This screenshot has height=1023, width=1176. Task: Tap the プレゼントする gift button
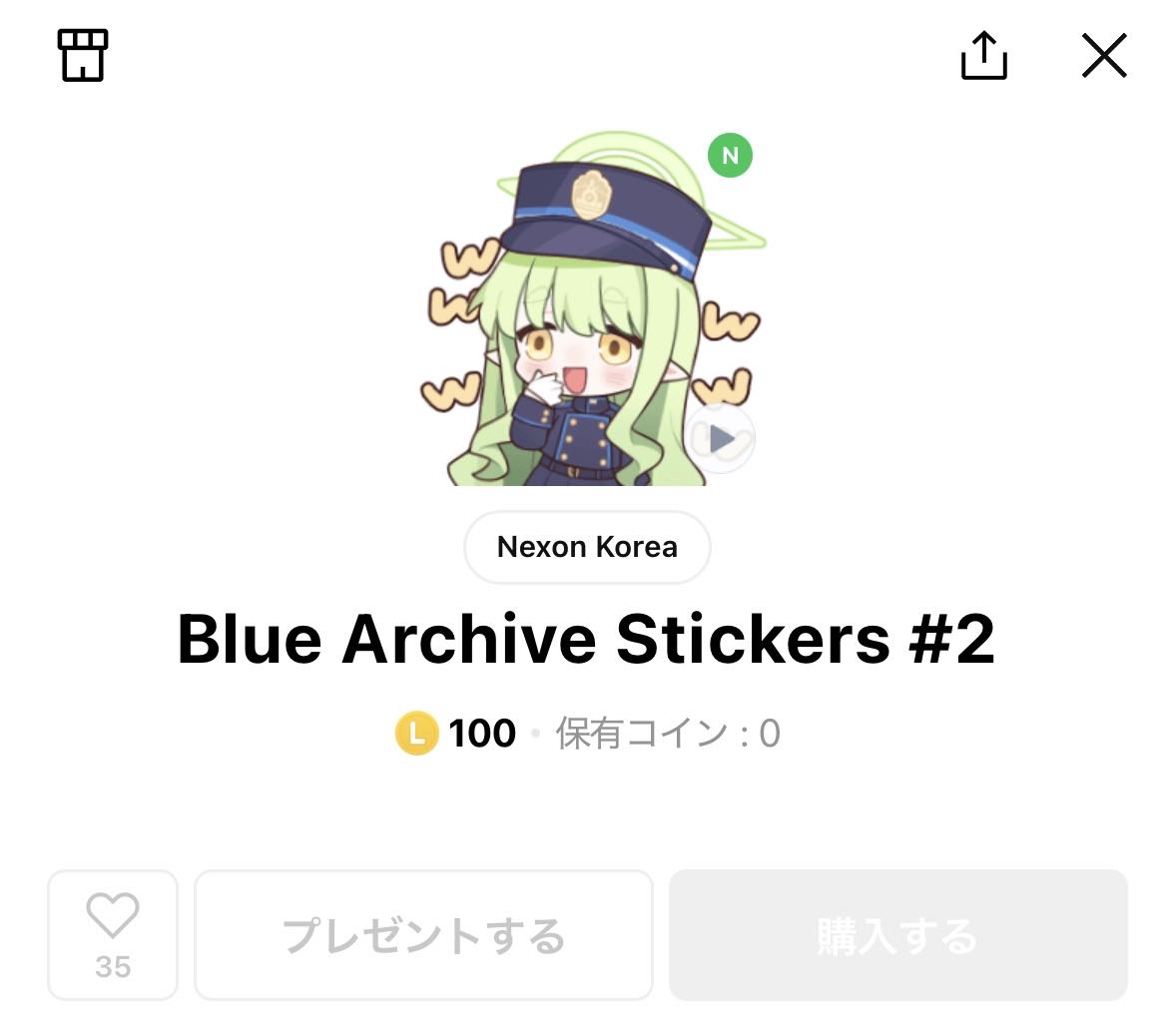click(423, 934)
